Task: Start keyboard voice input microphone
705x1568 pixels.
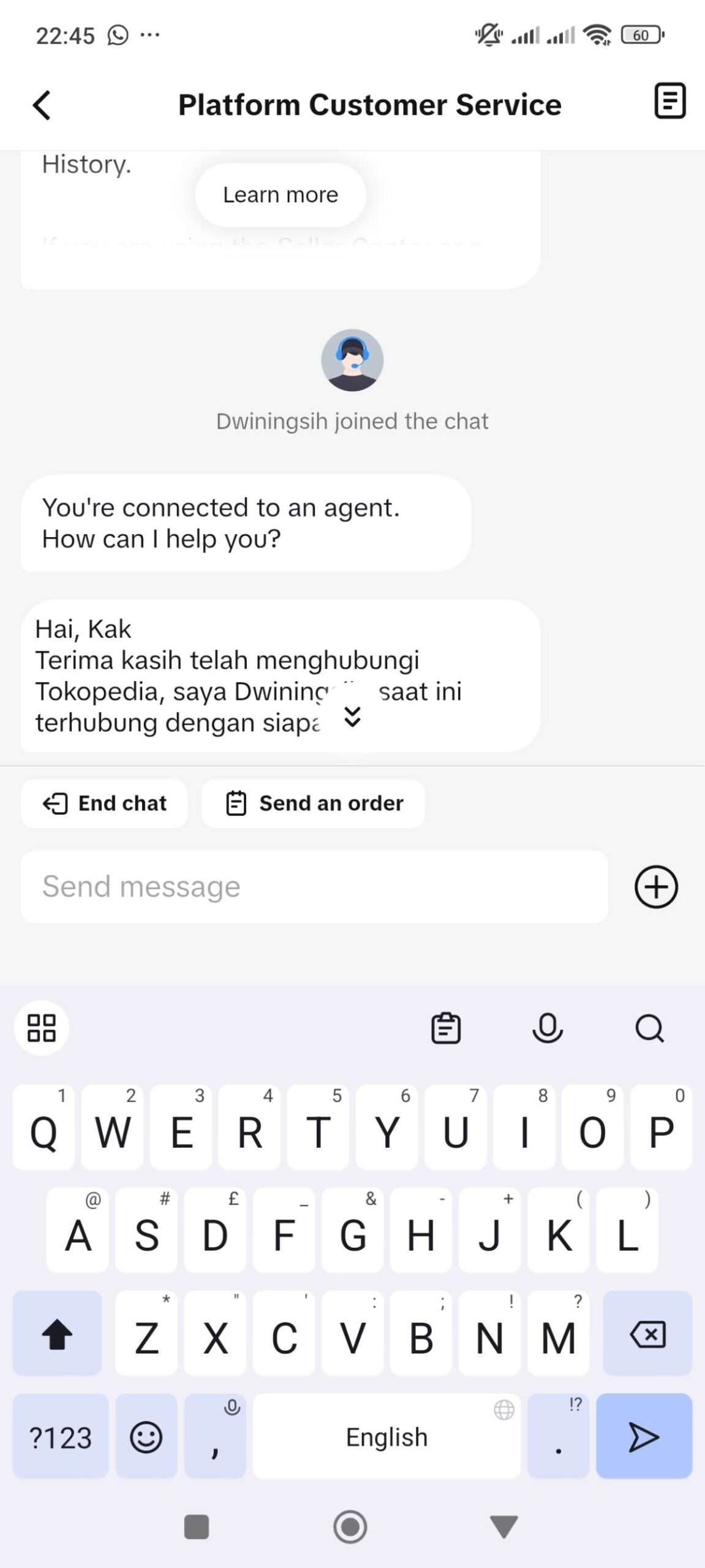Action: pyautogui.click(x=548, y=1028)
